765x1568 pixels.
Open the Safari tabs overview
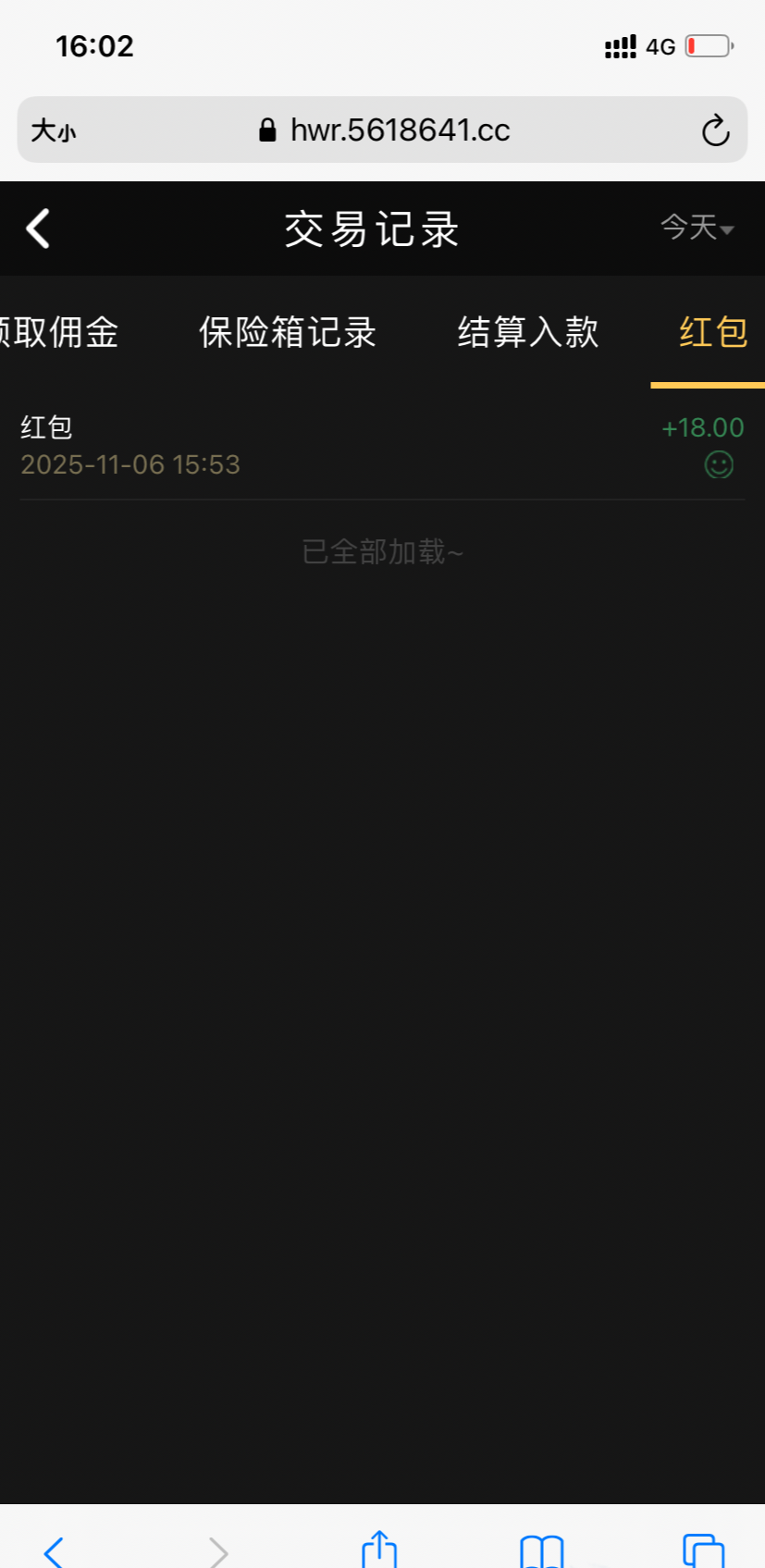pyautogui.click(x=703, y=1550)
